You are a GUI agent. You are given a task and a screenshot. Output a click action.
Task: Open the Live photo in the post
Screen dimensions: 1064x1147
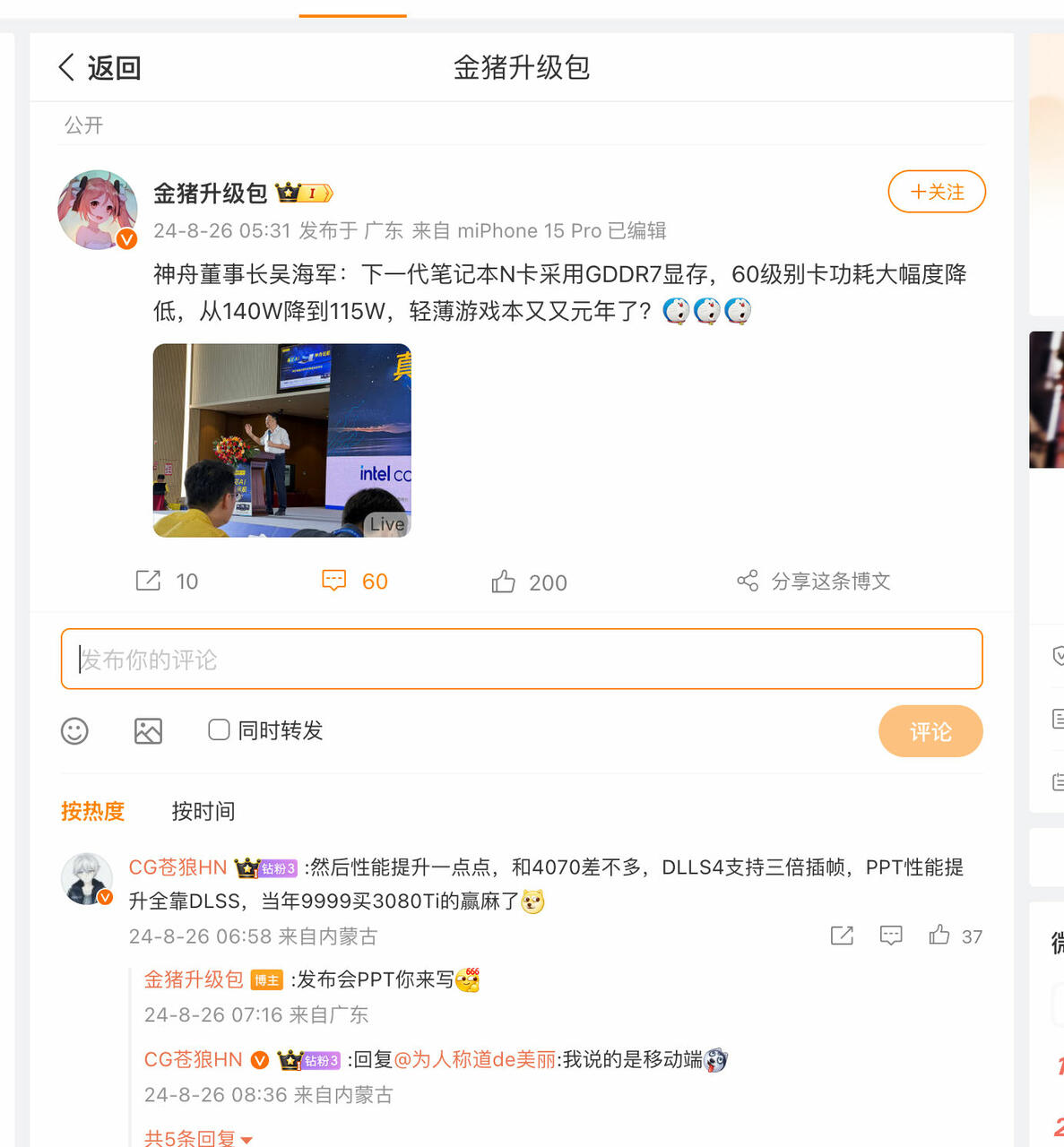click(x=281, y=440)
